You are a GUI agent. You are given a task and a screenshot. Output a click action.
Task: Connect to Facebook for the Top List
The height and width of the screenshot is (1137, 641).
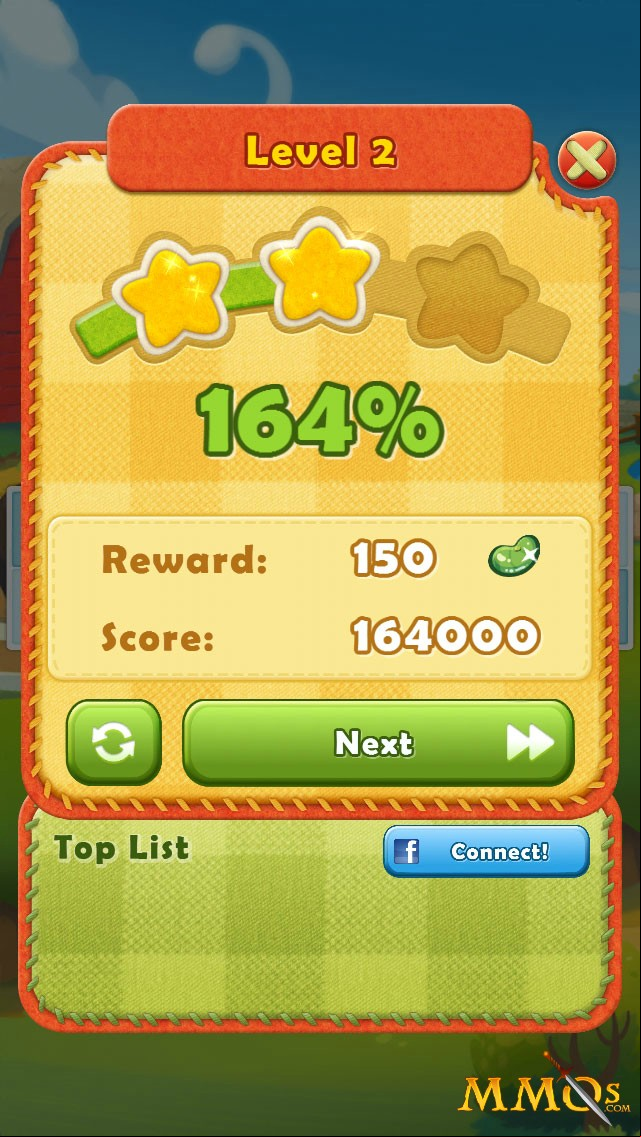tap(486, 851)
